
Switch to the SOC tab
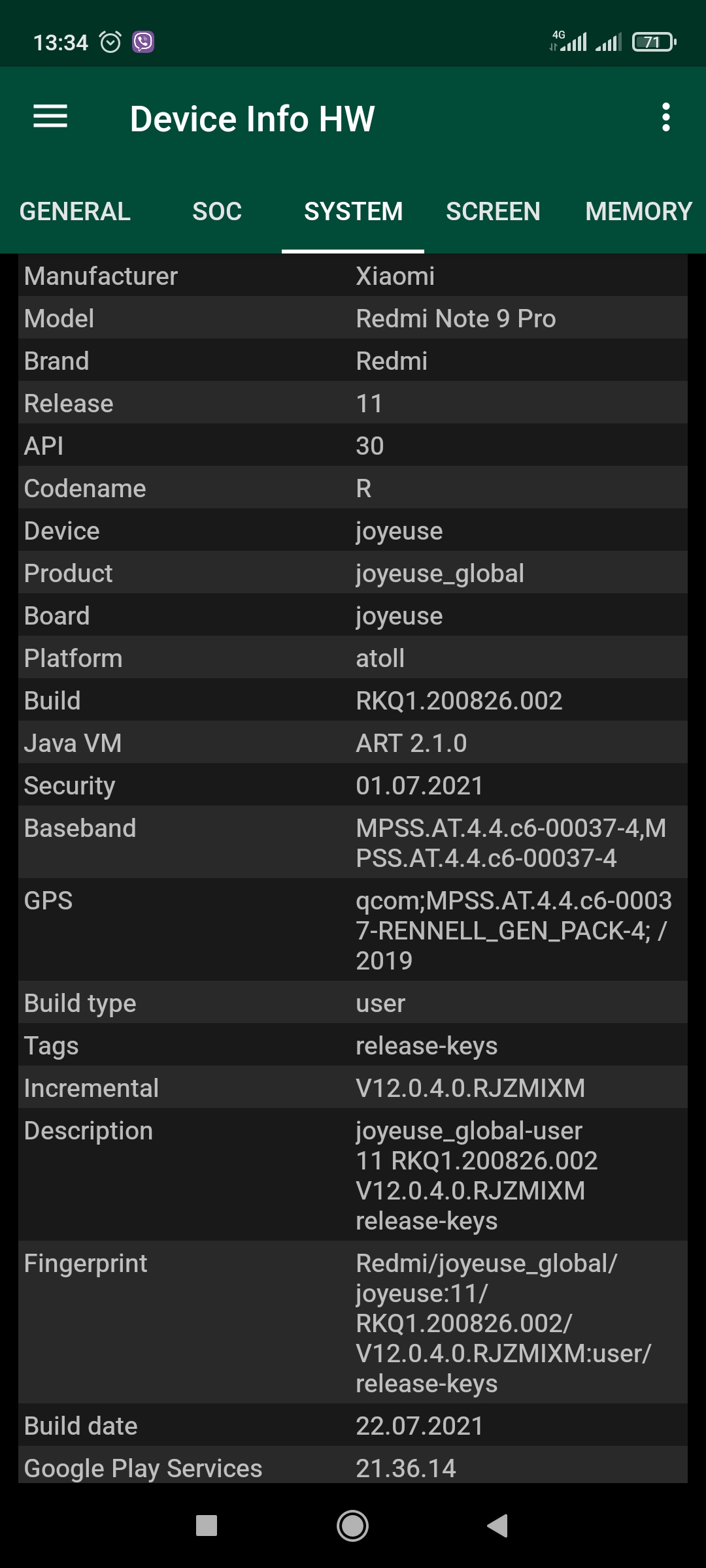point(217,212)
